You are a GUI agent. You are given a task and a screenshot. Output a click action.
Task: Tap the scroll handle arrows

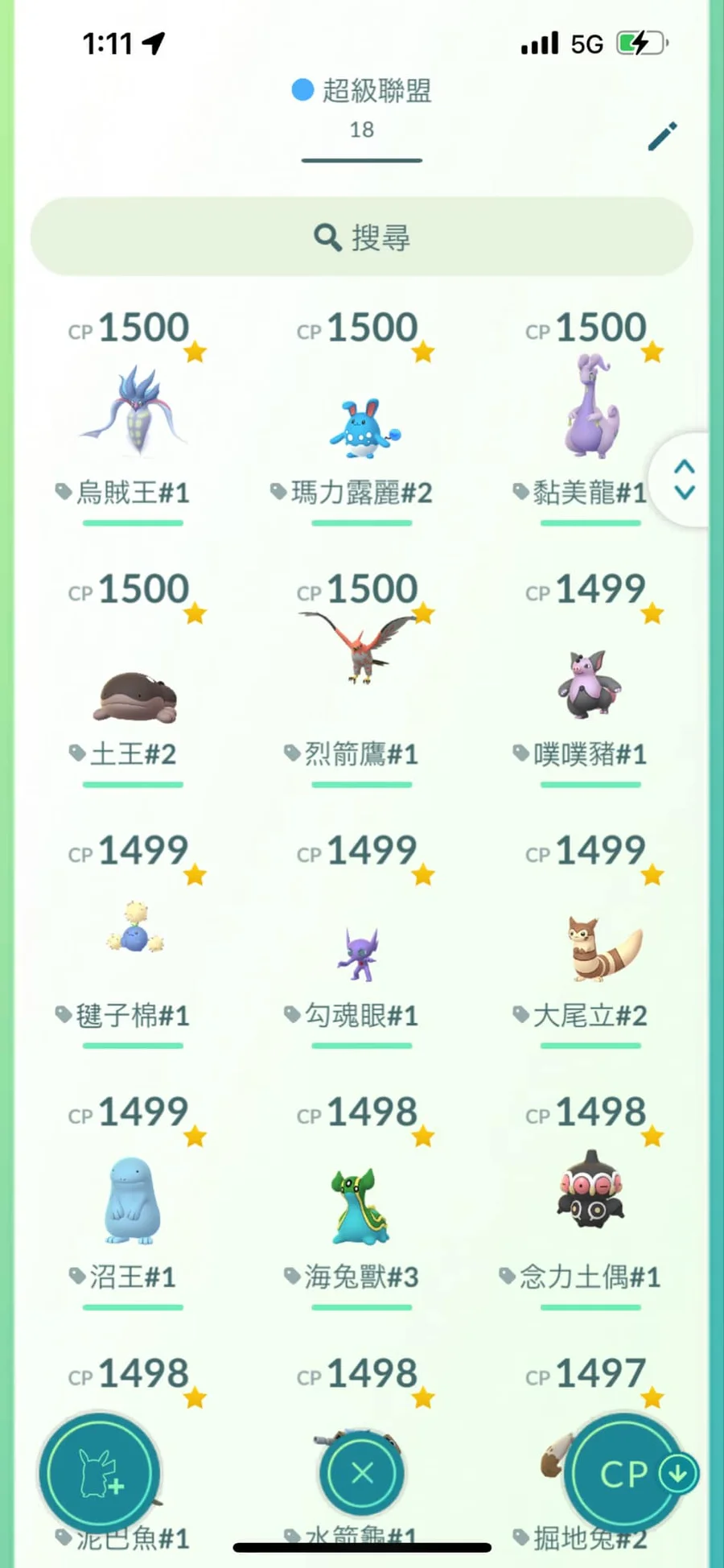685,480
